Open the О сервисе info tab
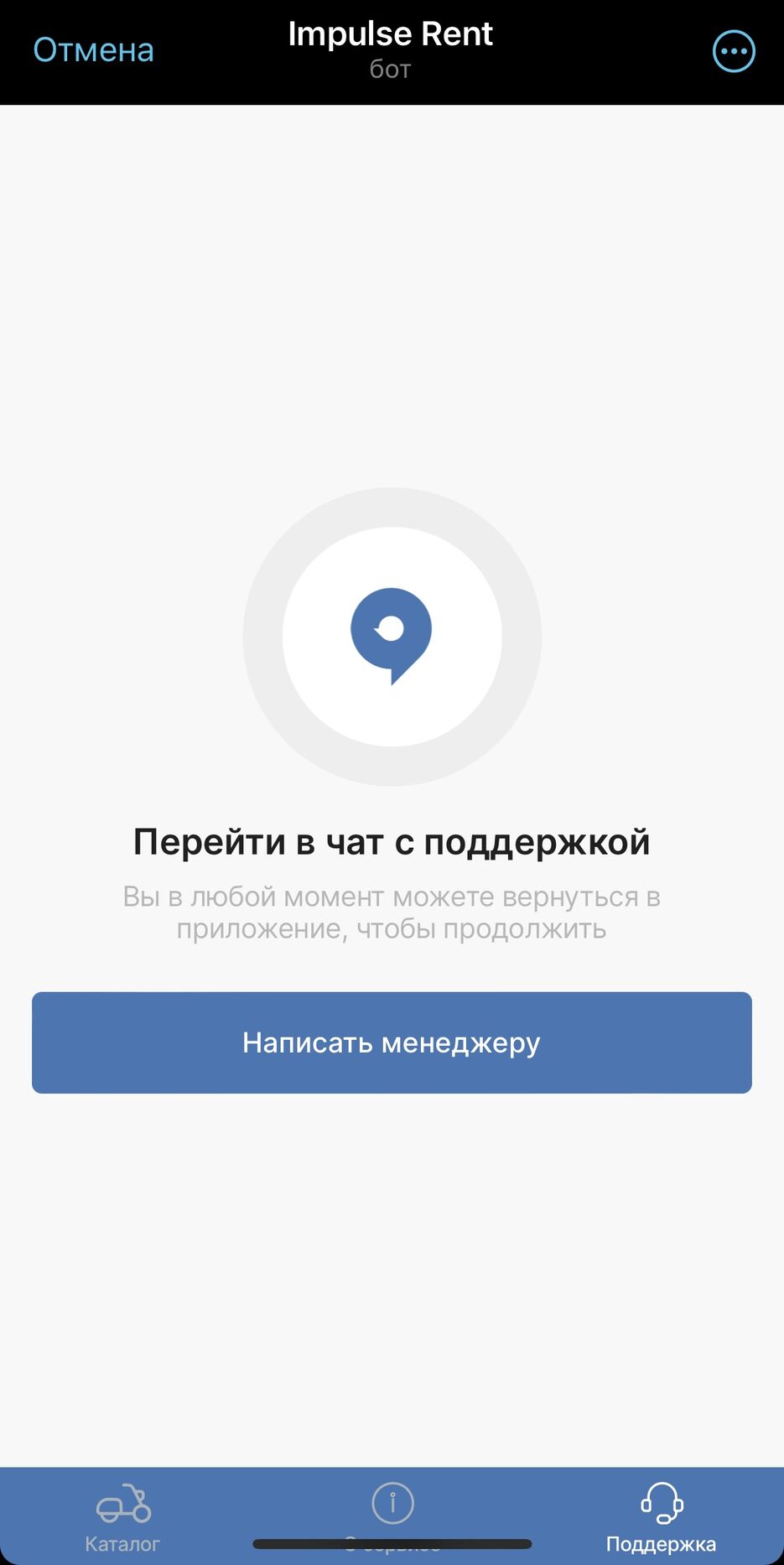The height and width of the screenshot is (1565, 784). pos(392,1513)
